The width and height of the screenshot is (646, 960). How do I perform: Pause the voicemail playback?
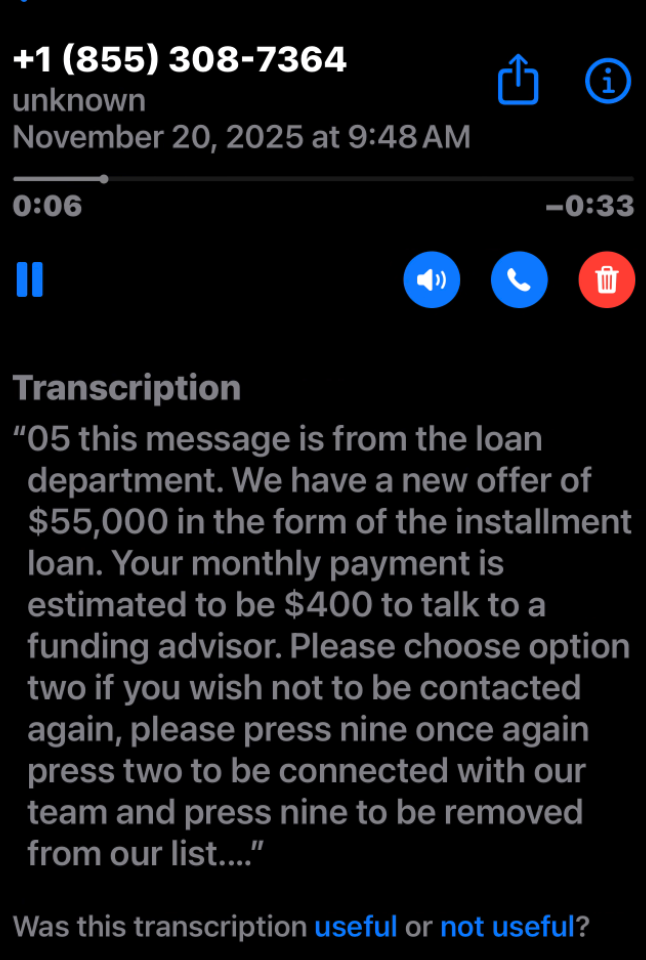click(x=30, y=280)
